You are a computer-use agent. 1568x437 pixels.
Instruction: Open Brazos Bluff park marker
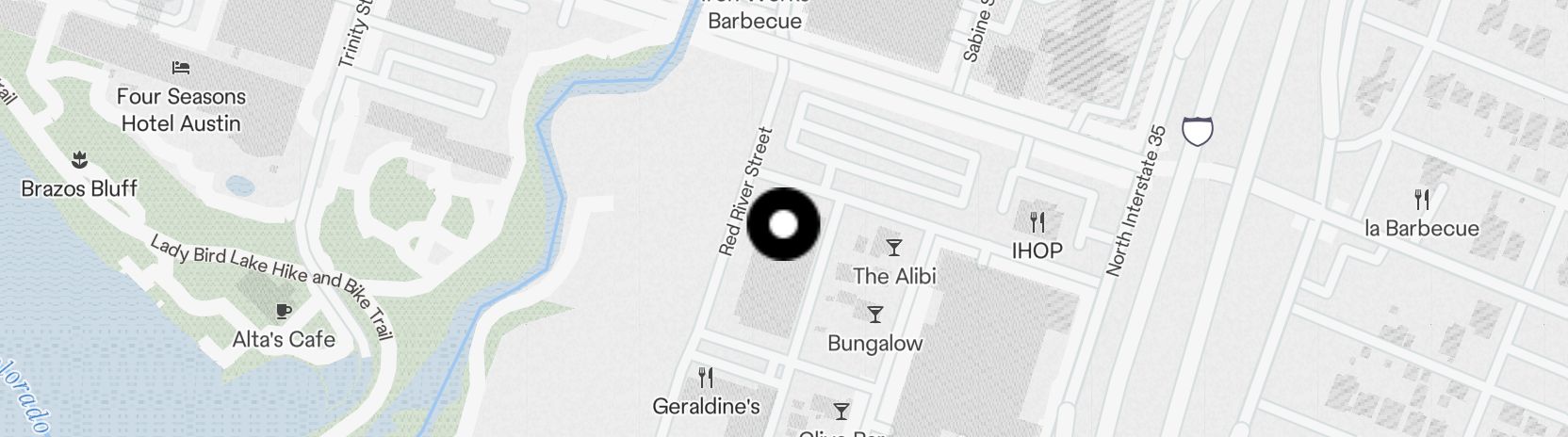coord(80,161)
